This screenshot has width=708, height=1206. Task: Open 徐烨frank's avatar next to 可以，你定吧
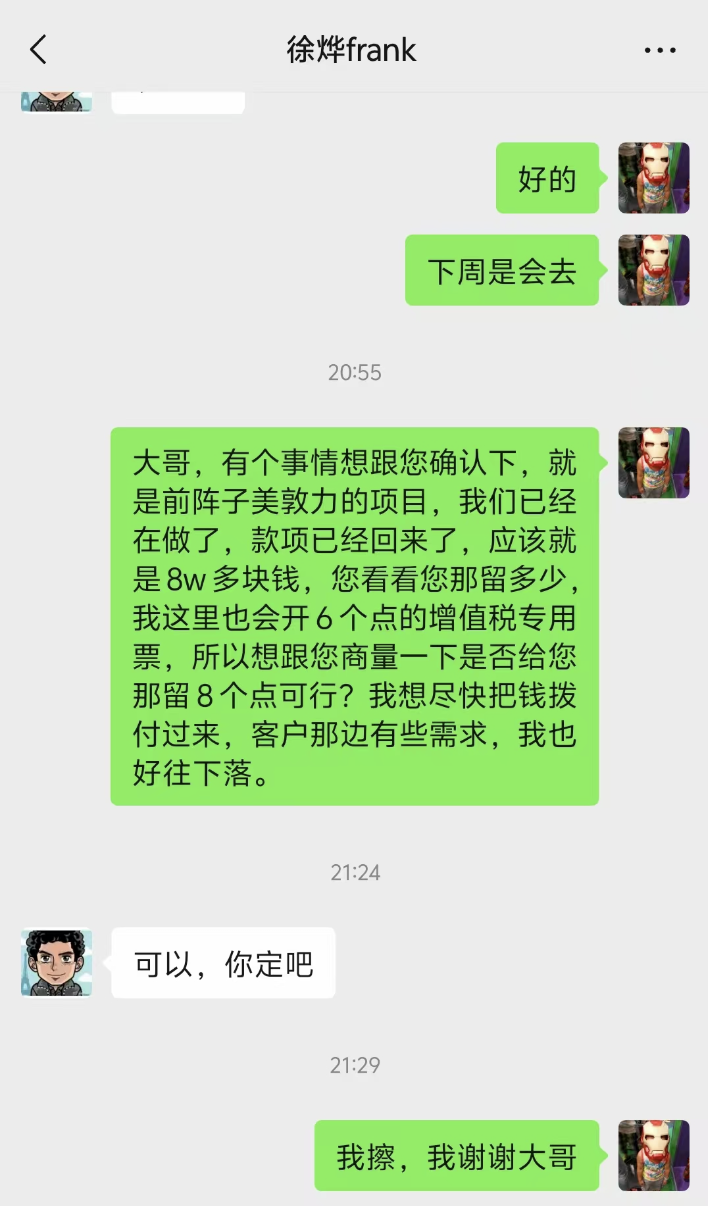(56, 962)
